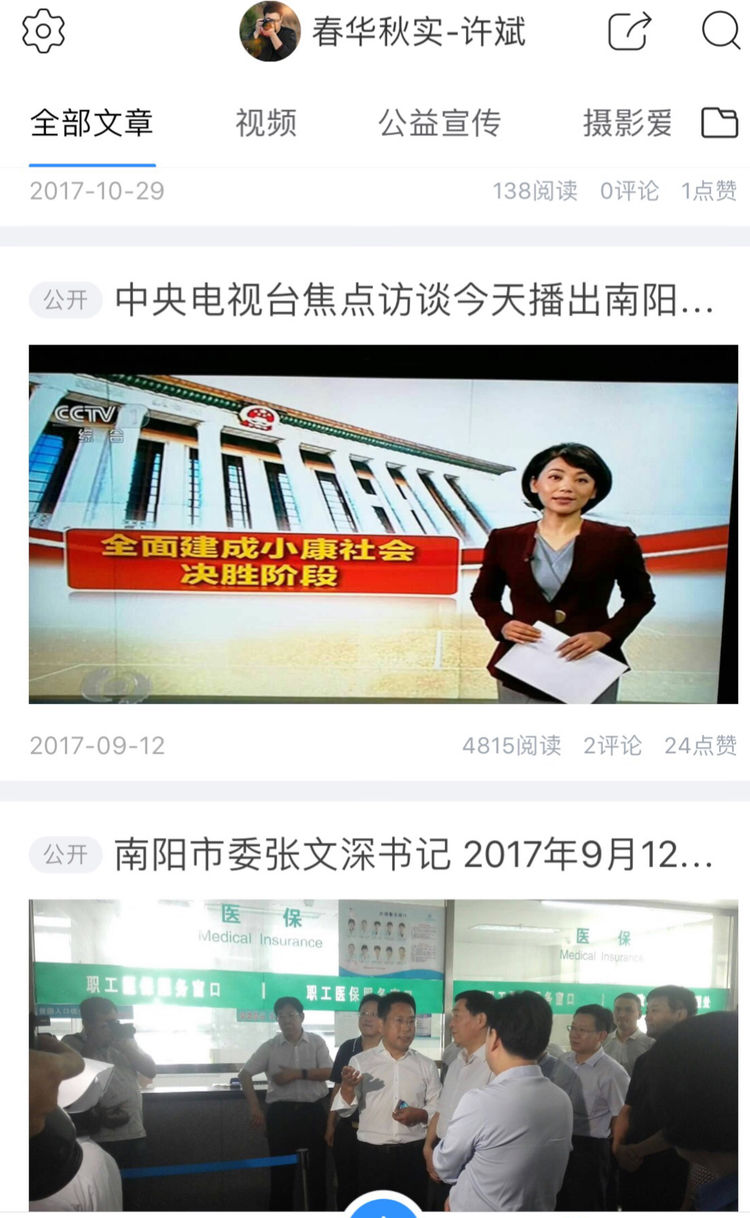The image size is (750, 1218).
Task: Open article 中央电视台焦点访谈今天播出南阳
Action: (414, 300)
